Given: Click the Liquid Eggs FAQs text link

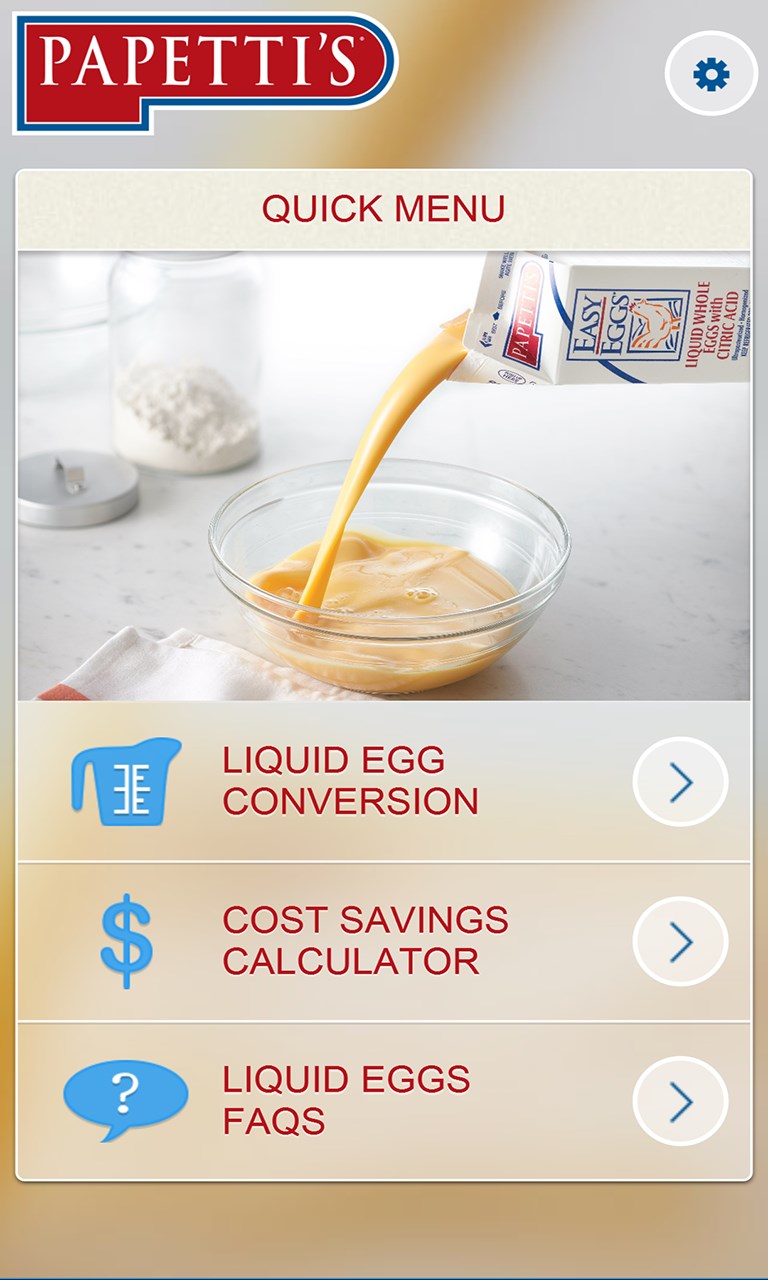Looking at the screenshot, I should [x=347, y=1098].
